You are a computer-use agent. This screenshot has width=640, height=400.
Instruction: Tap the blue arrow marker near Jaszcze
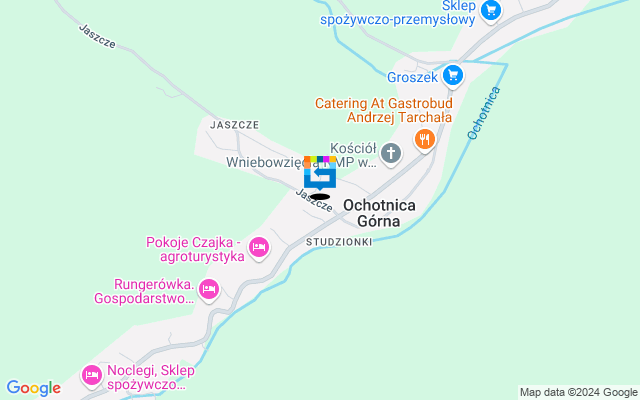point(320,174)
